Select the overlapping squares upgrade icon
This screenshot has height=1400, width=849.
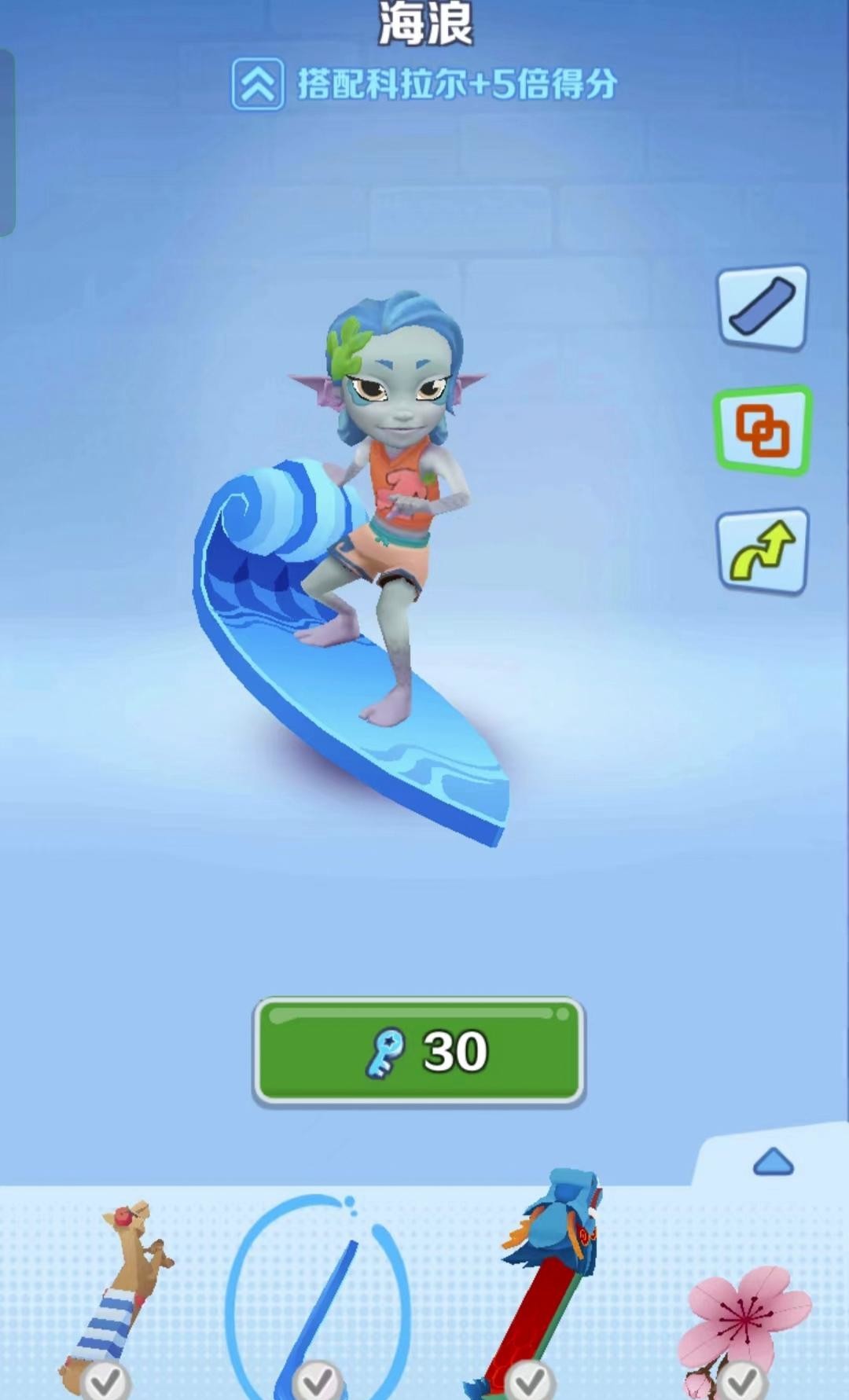click(x=762, y=430)
